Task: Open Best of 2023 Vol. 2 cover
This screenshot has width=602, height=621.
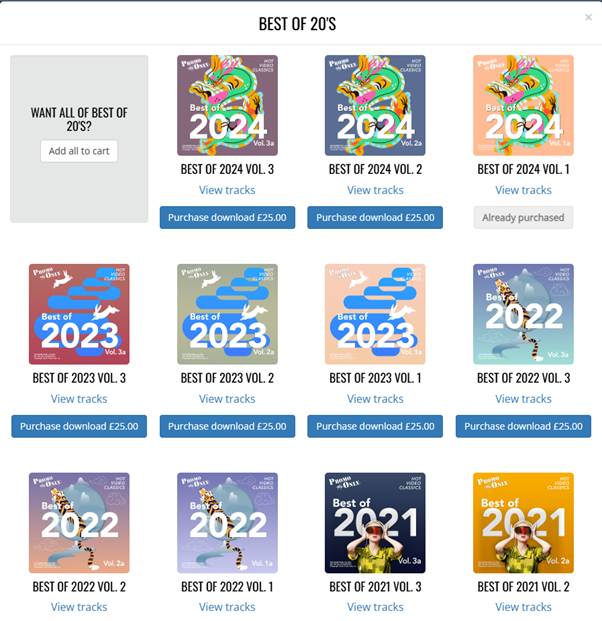Action: [x=227, y=314]
